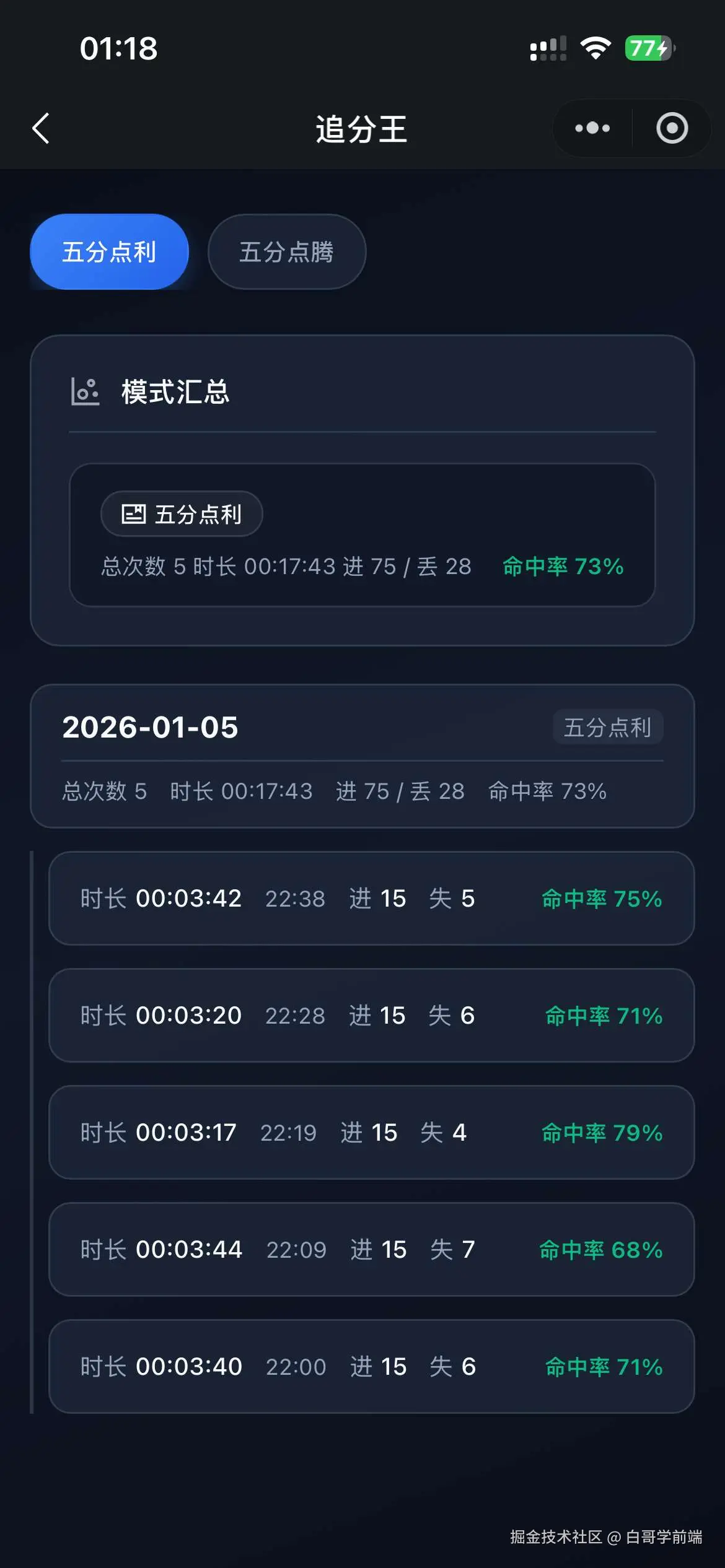Close the mini program via circle icon
This screenshot has width=725, height=1568.
pyautogui.click(x=672, y=128)
